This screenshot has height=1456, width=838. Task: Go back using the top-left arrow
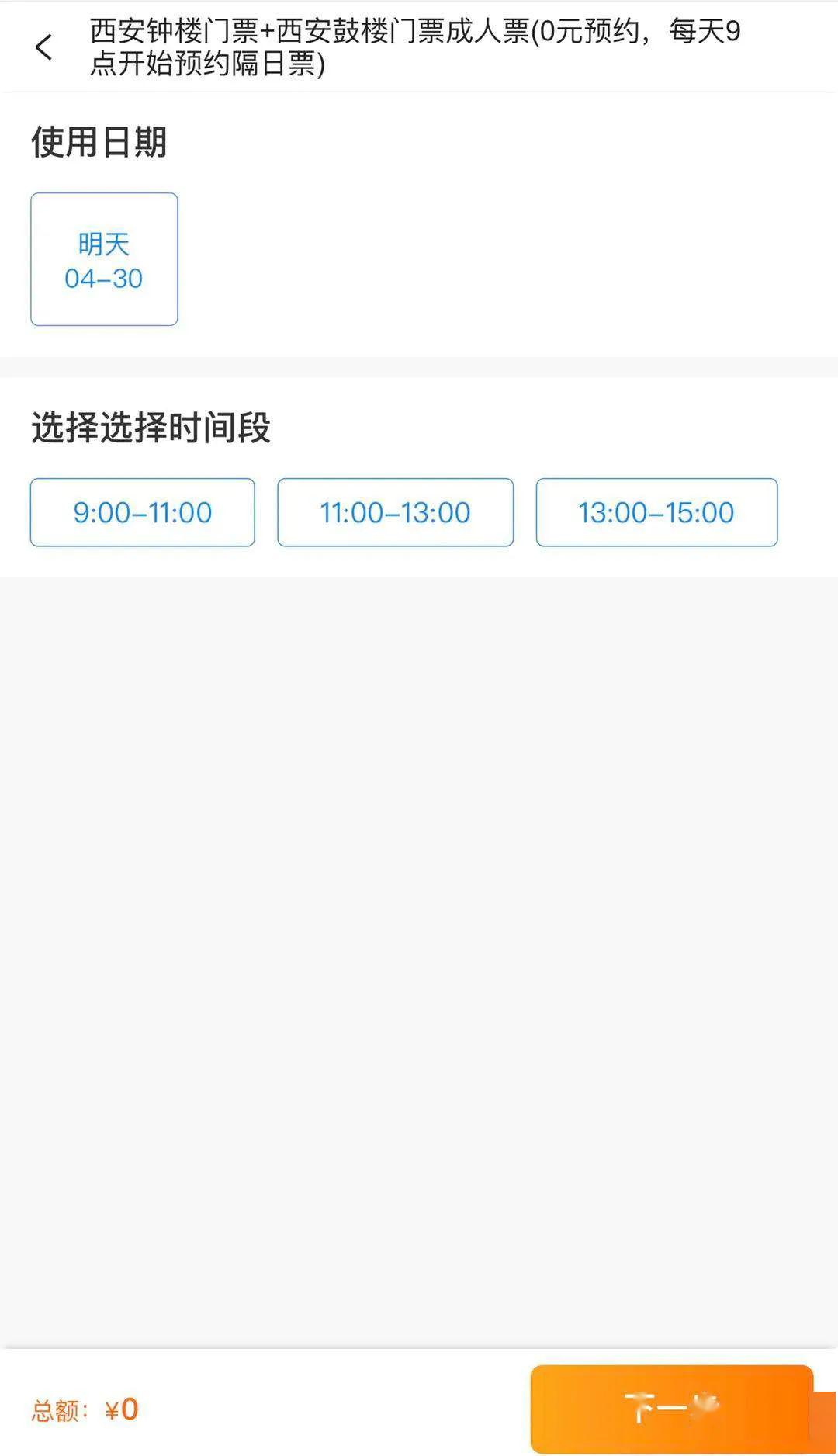(44, 47)
